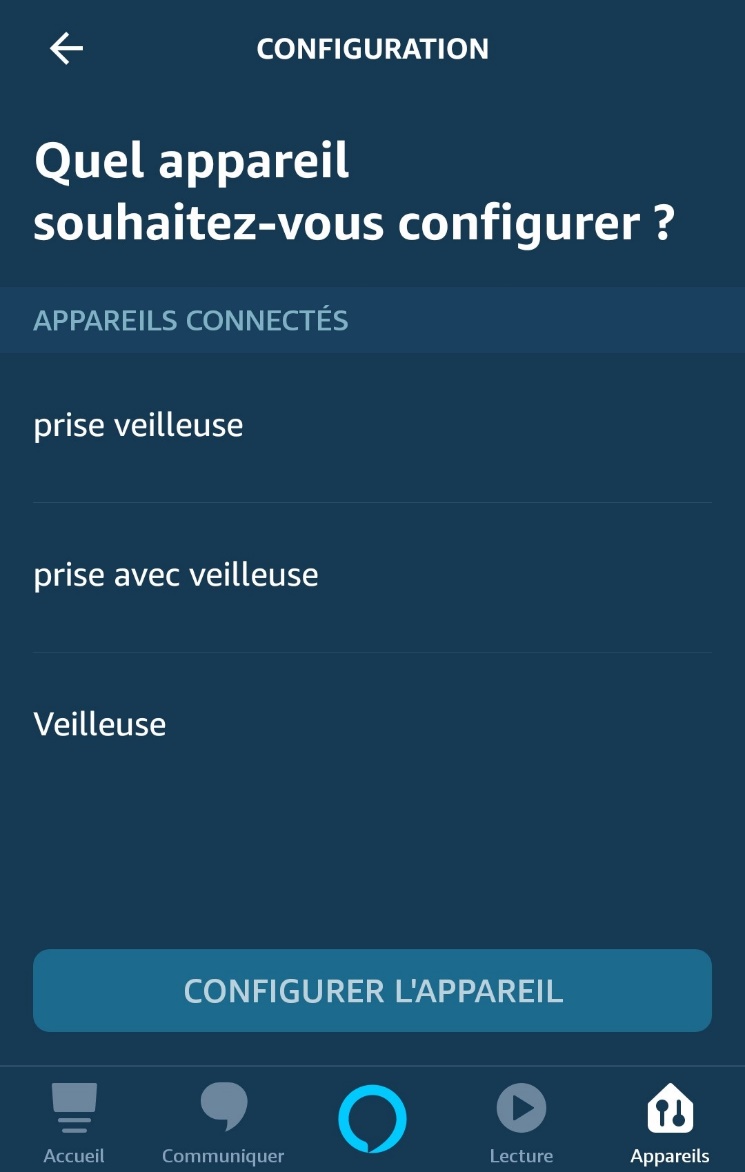Activate the Alexa voice button

372,1119
